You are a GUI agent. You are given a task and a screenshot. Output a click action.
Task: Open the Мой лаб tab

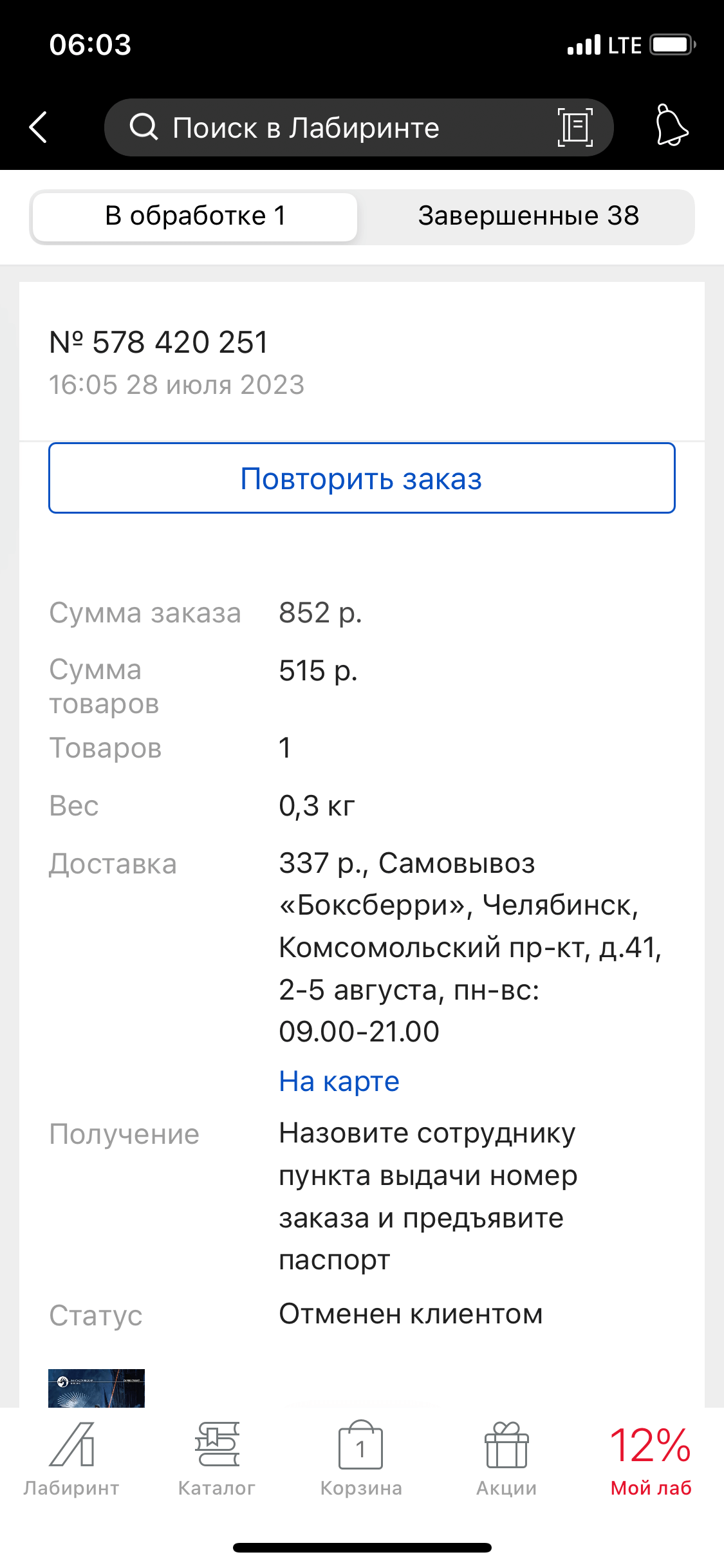click(x=651, y=1460)
